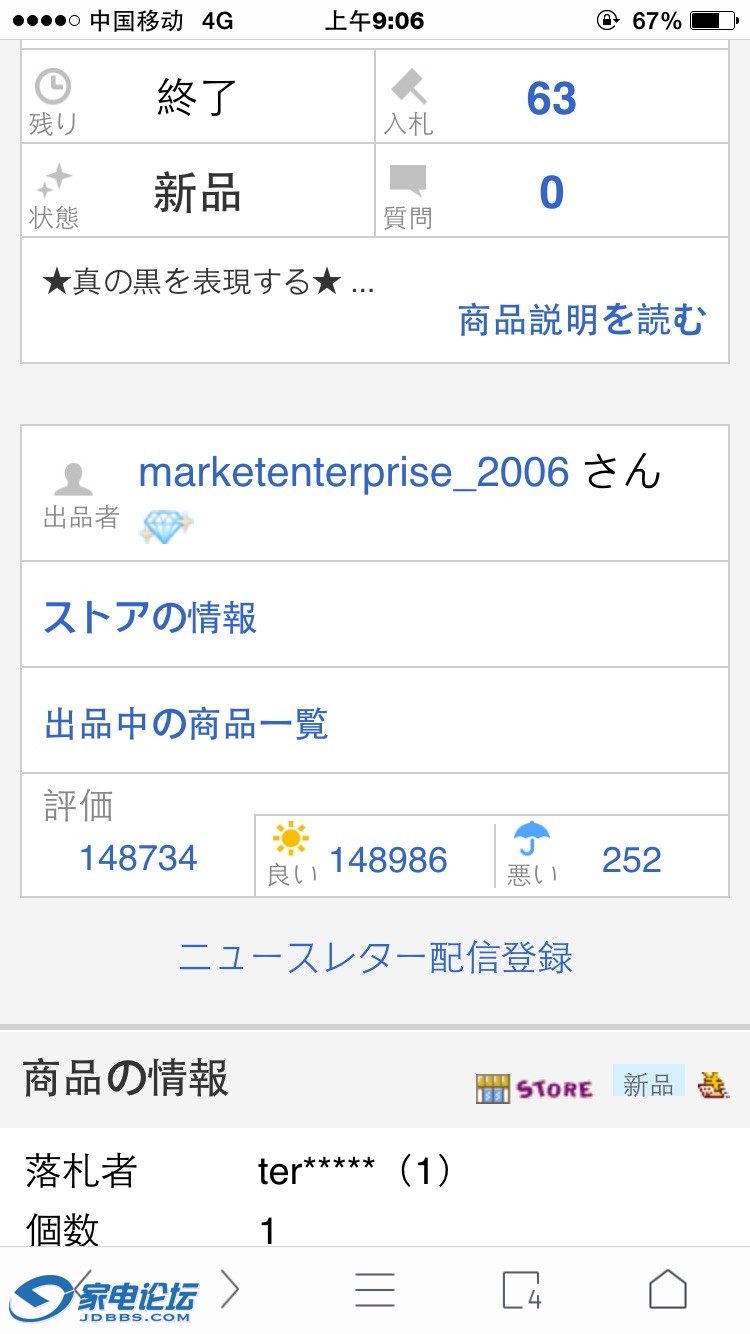Image resolution: width=750 pixels, height=1334 pixels.
Task: View bad ratings 252
Action: pos(631,860)
